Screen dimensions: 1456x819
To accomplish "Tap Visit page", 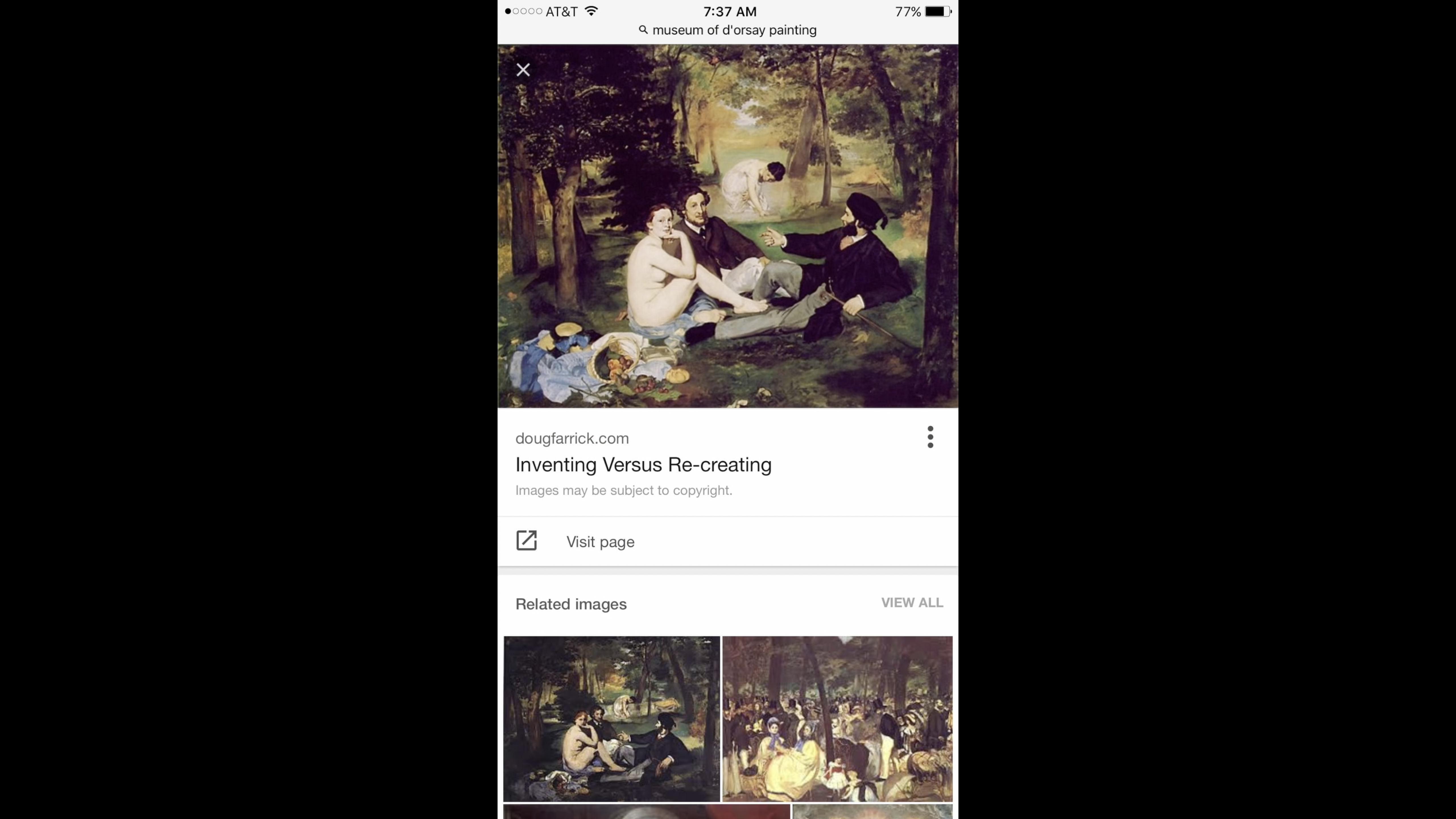I will [600, 541].
